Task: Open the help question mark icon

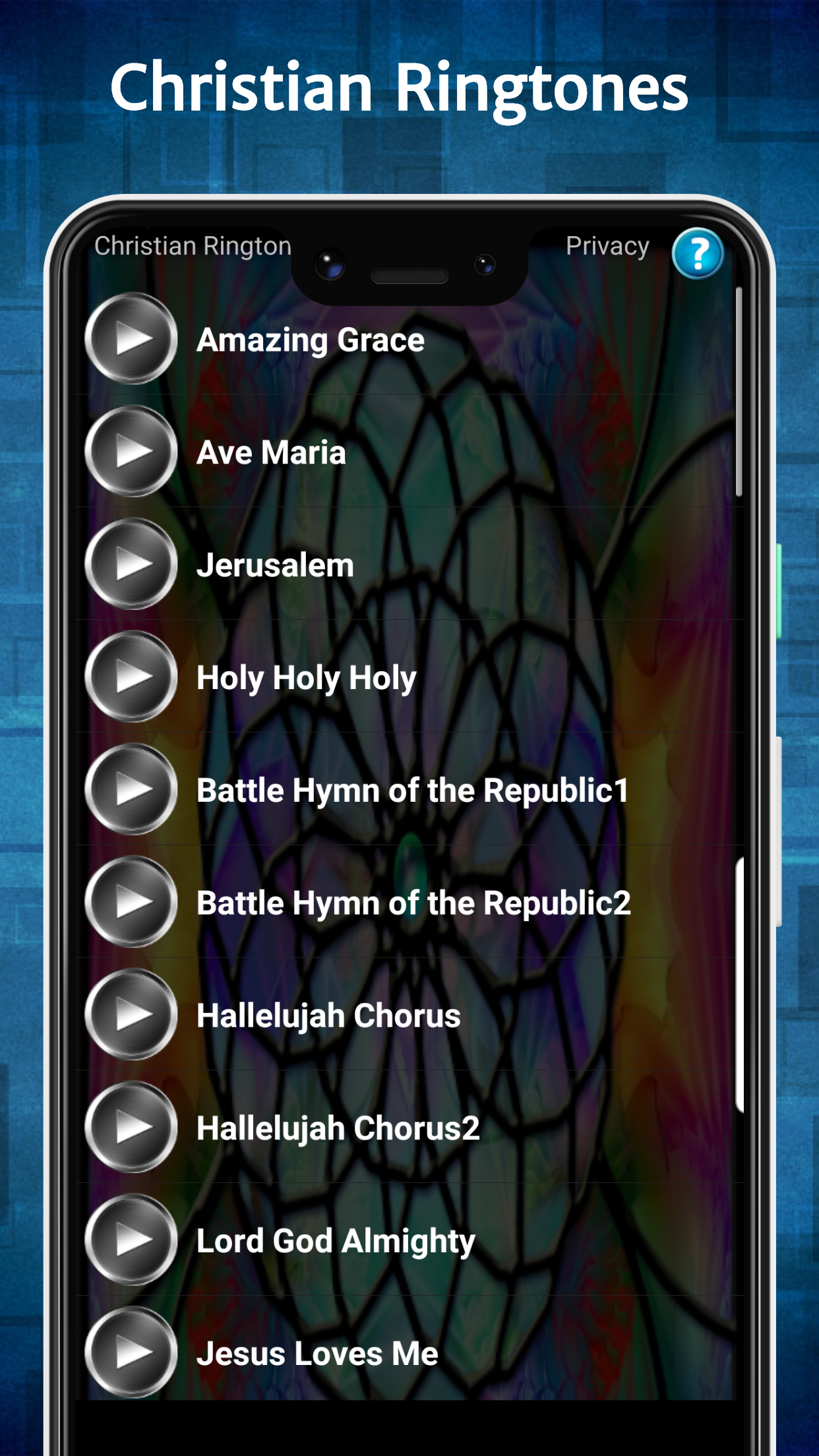Action: (x=698, y=254)
